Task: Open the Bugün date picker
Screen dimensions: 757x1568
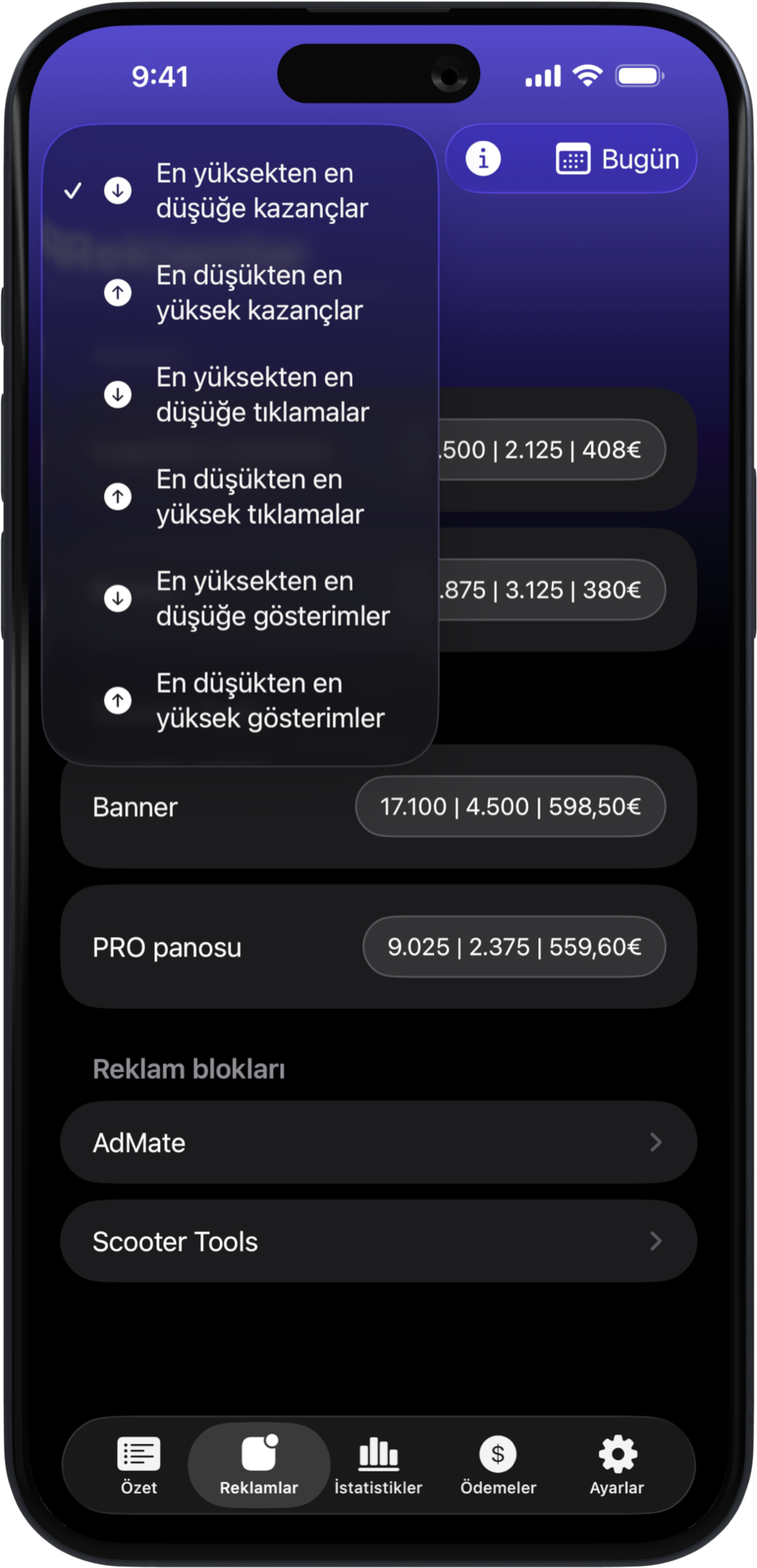Action: coord(617,160)
